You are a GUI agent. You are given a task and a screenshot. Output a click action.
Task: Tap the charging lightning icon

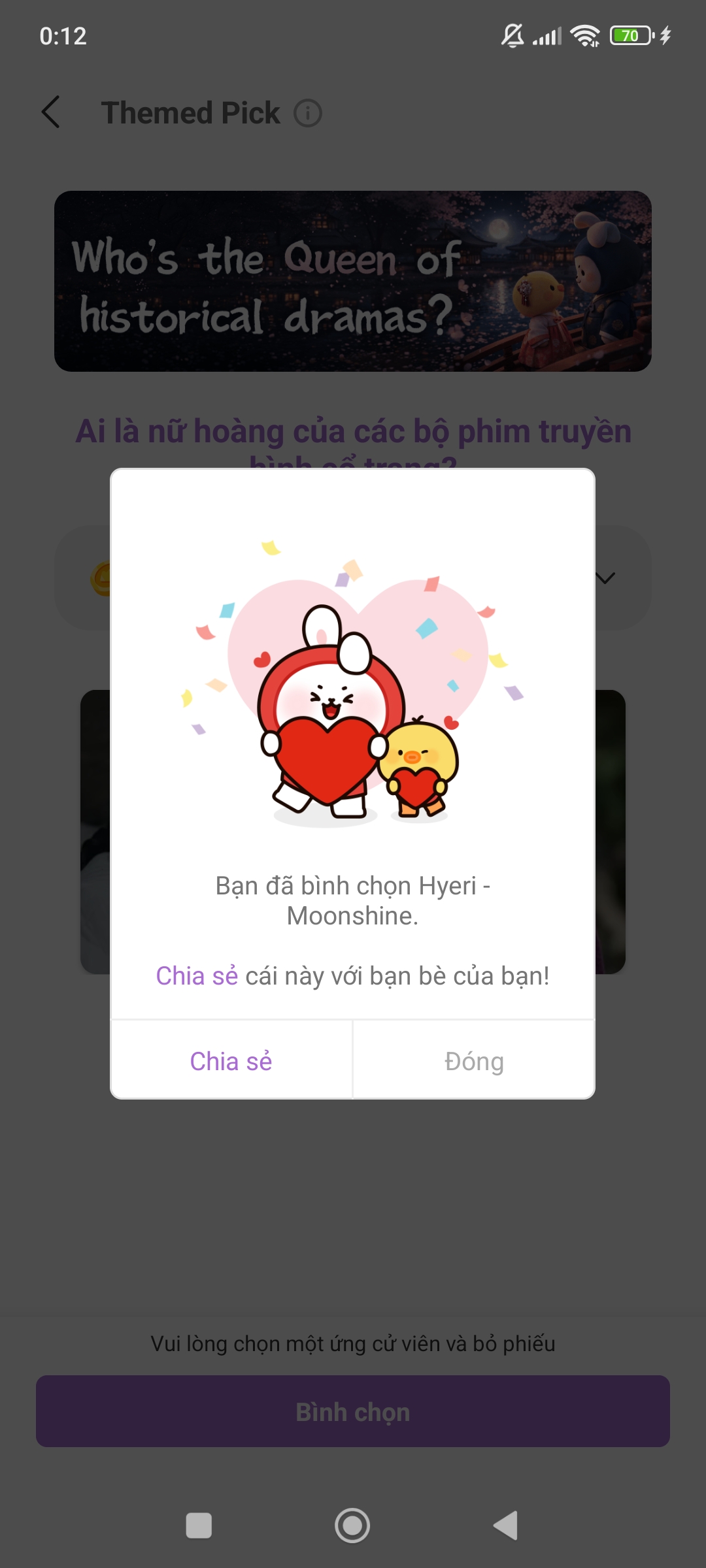[x=665, y=37]
